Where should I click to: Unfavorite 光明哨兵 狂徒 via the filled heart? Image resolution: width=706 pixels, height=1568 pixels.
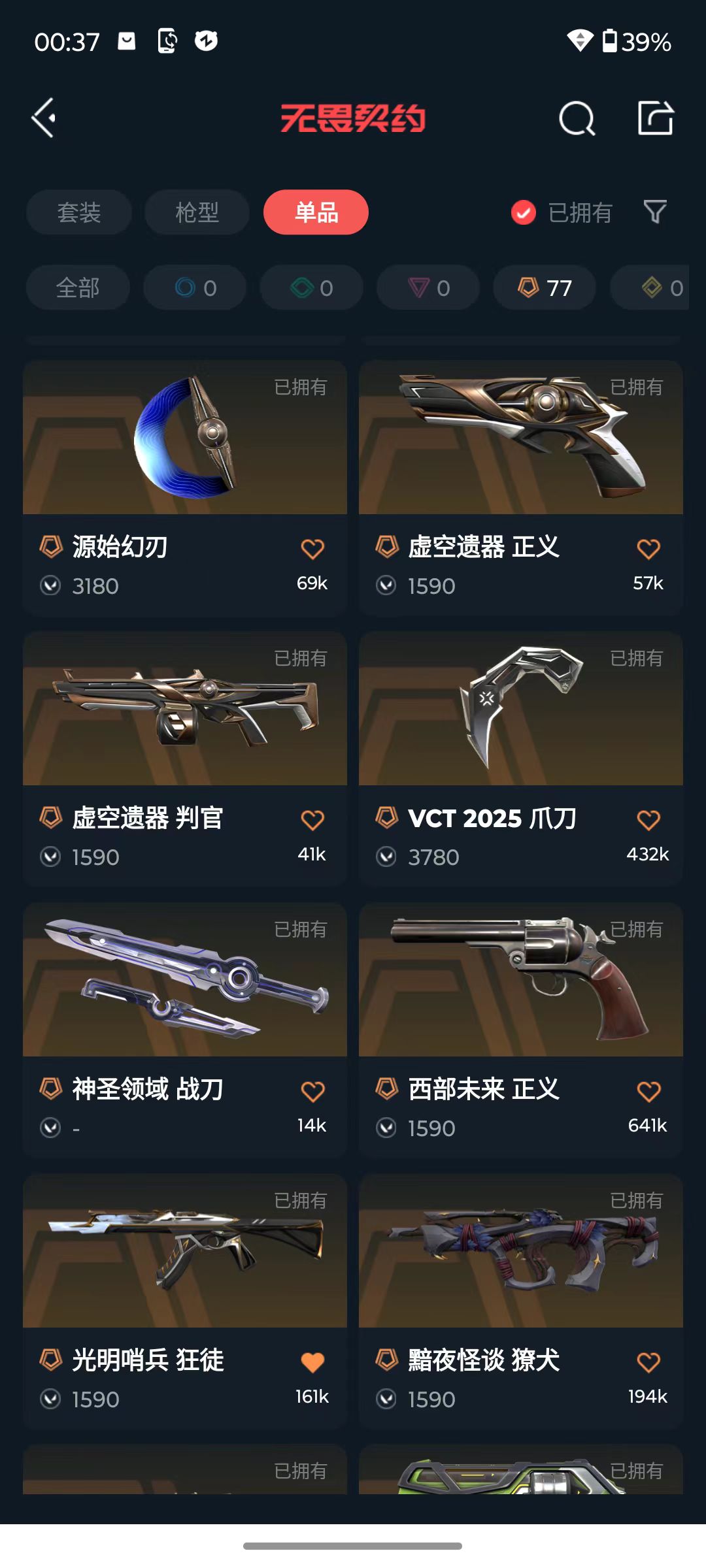312,1362
